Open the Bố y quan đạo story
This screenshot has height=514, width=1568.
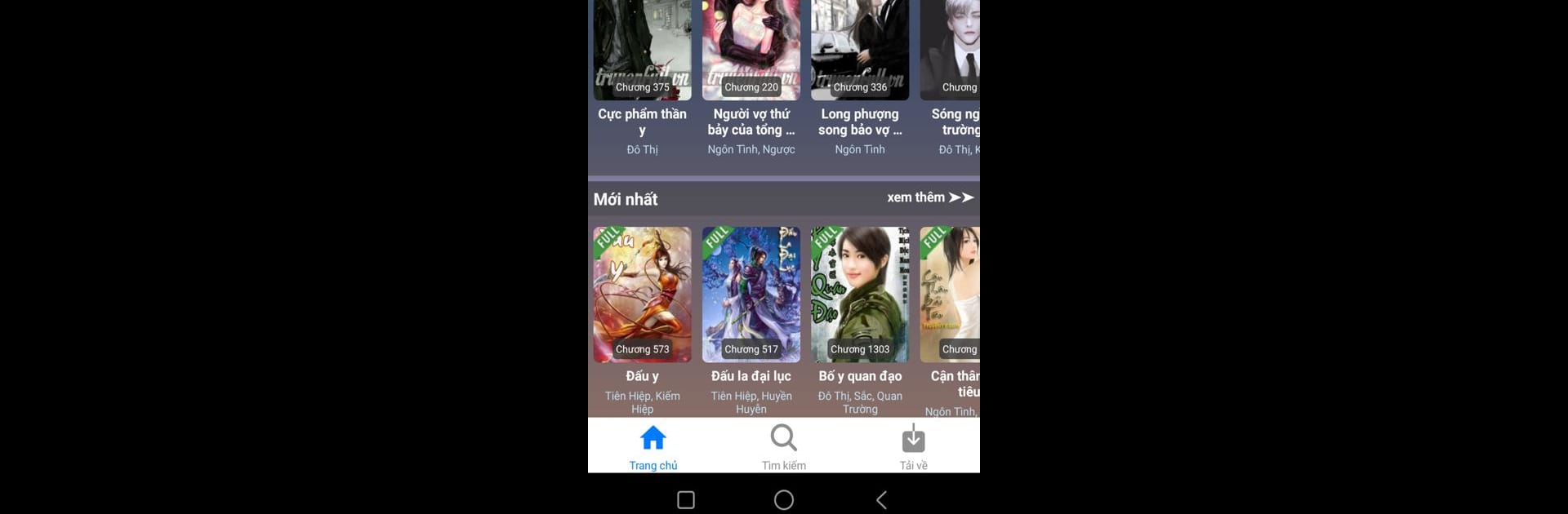click(x=860, y=295)
